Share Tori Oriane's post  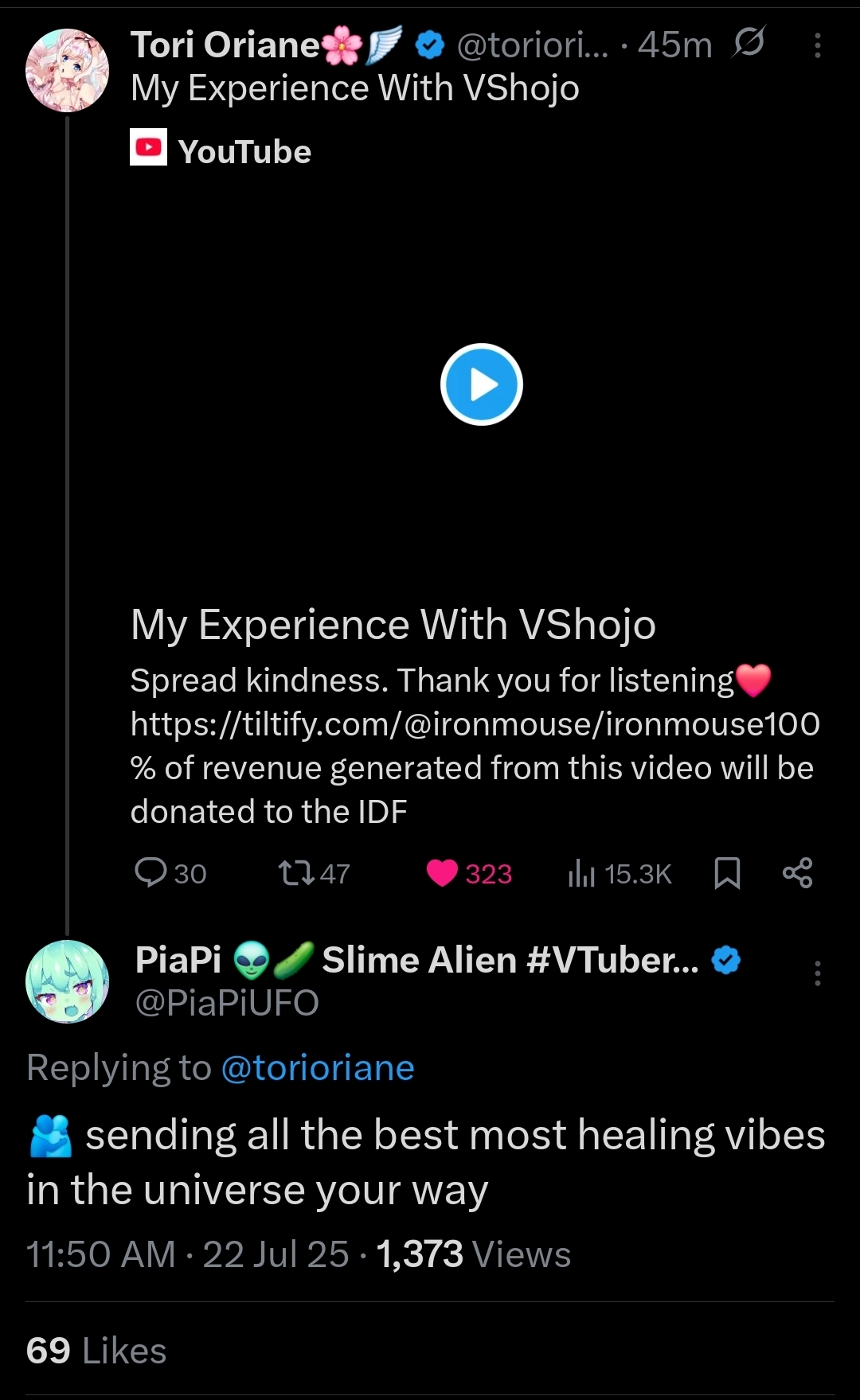pyautogui.click(x=797, y=873)
